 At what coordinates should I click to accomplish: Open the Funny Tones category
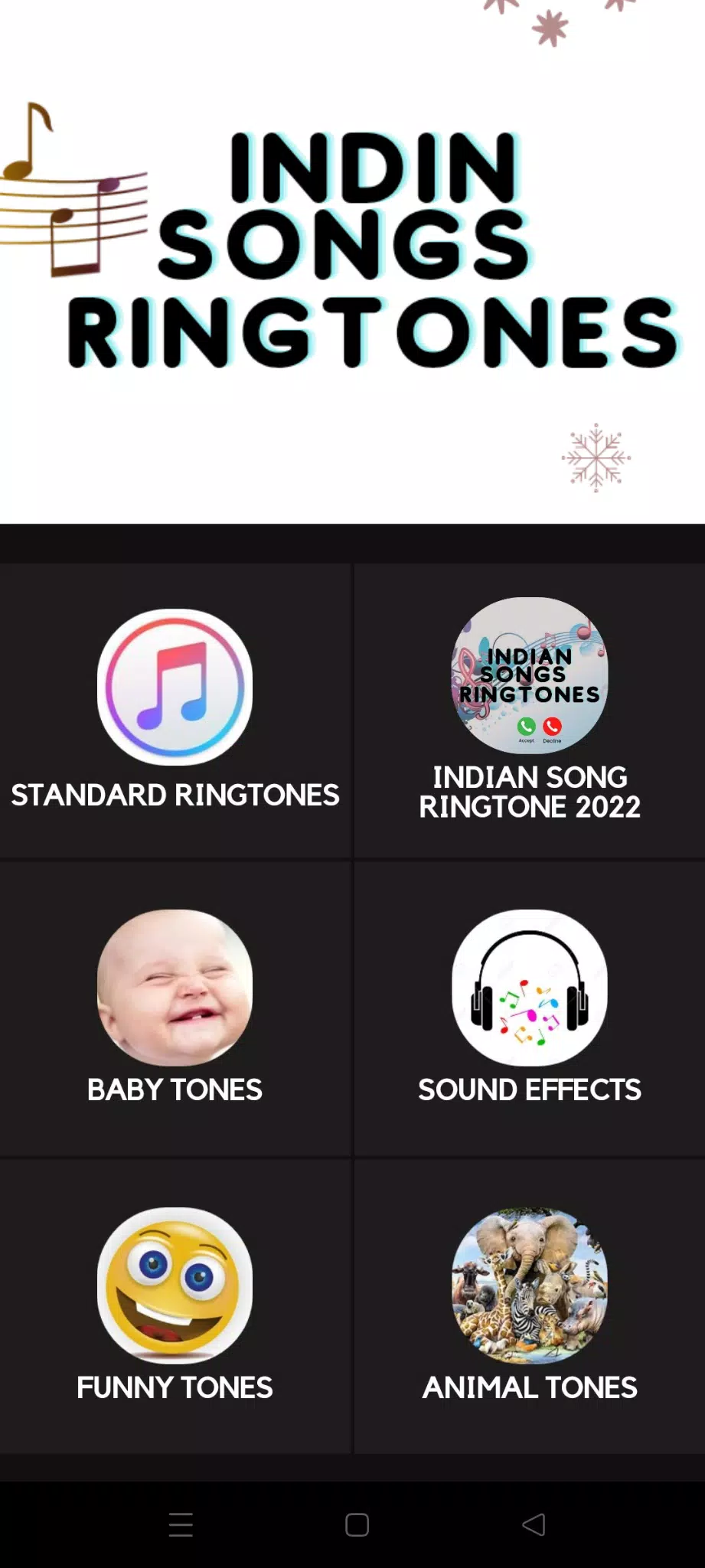(175, 1306)
